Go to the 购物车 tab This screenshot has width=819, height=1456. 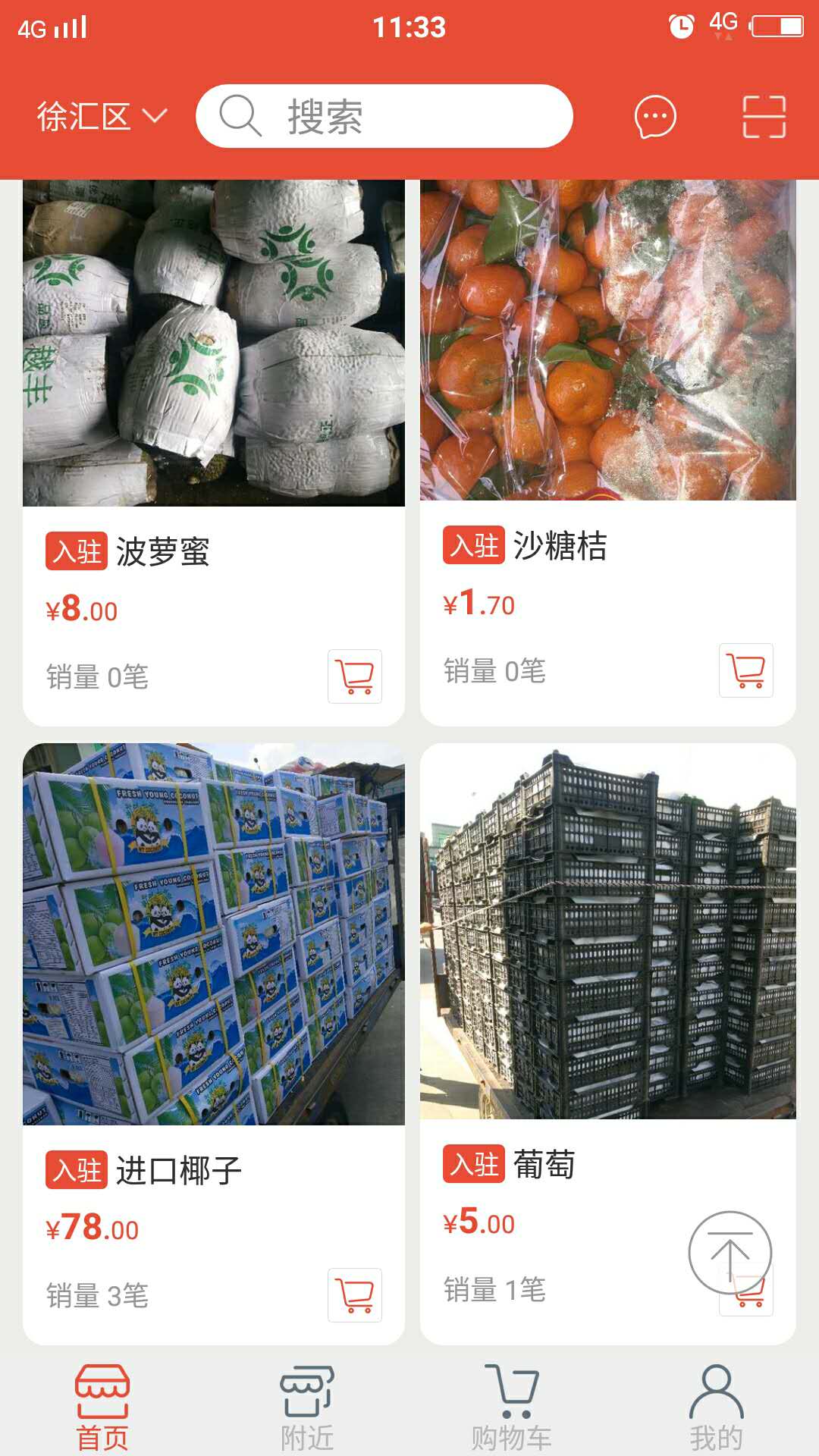pyautogui.click(x=512, y=1407)
